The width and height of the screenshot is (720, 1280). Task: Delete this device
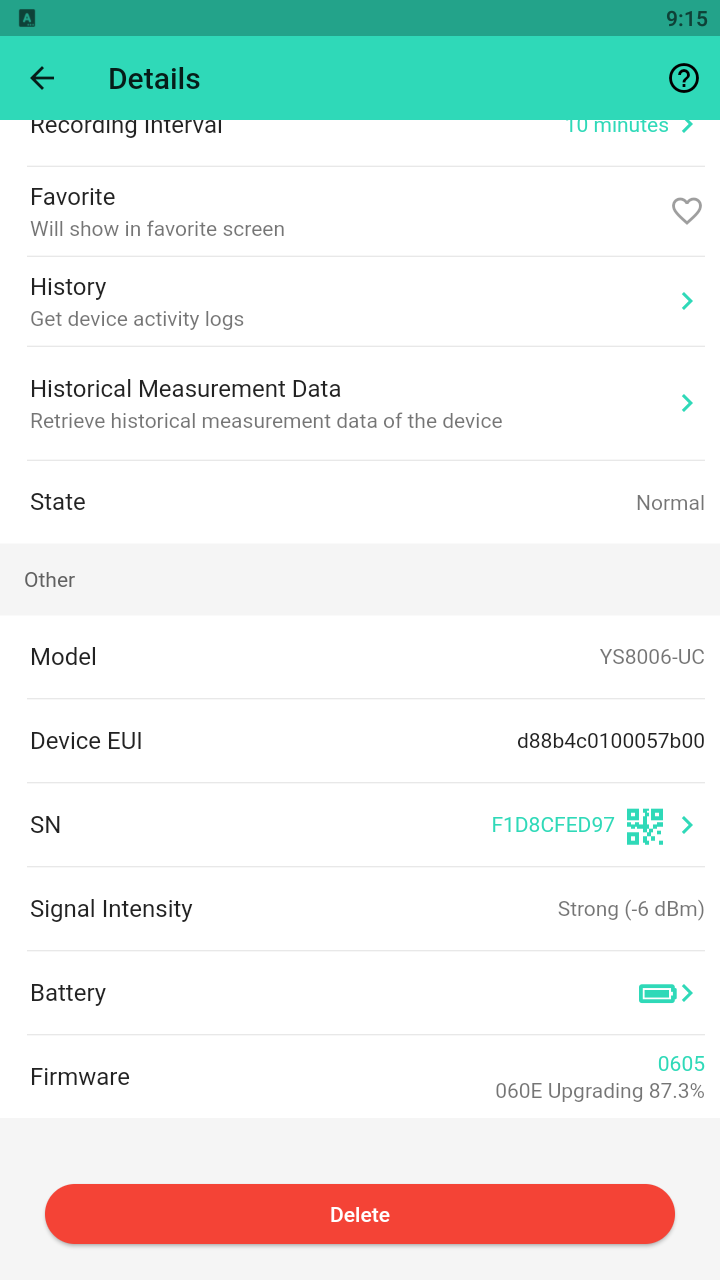point(360,1214)
